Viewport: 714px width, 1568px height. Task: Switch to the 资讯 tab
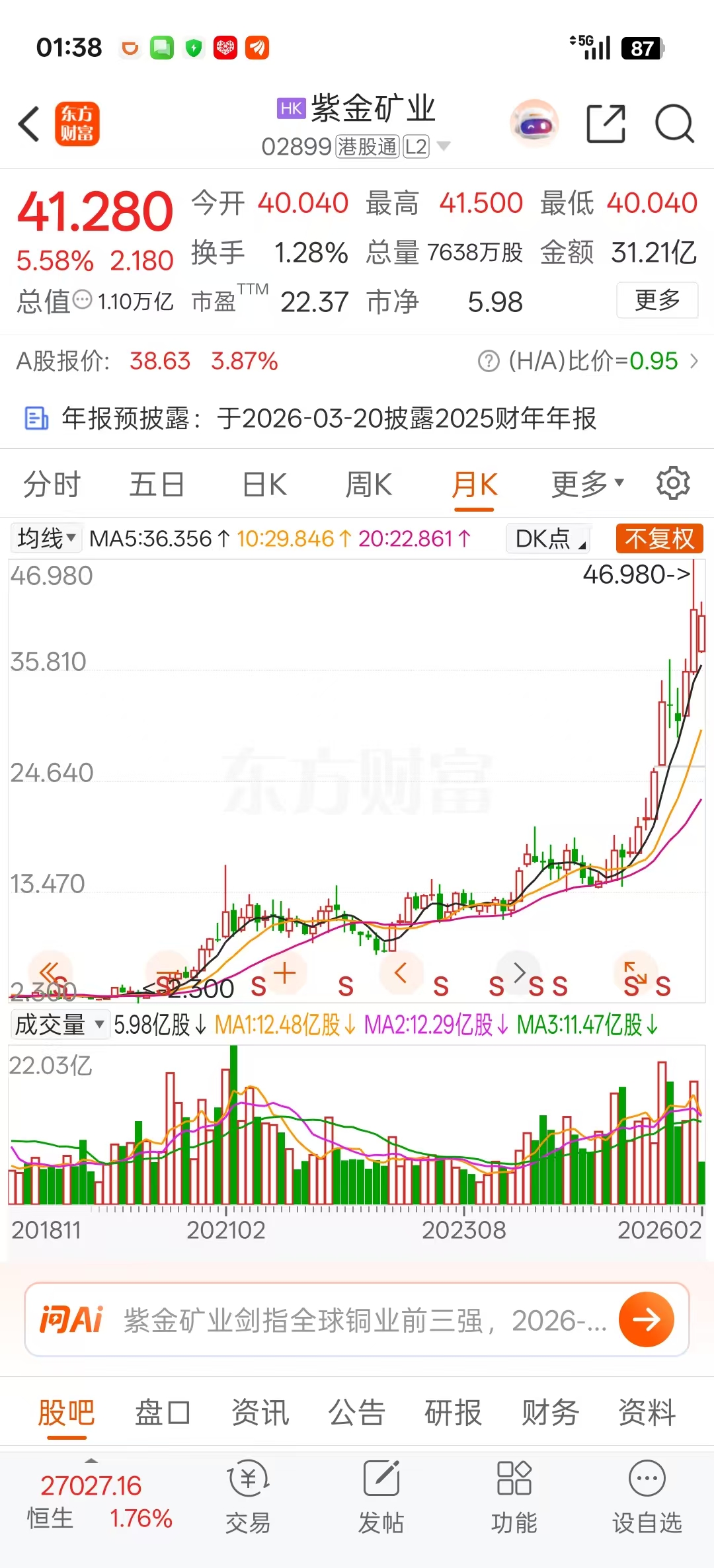tap(260, 1413)
